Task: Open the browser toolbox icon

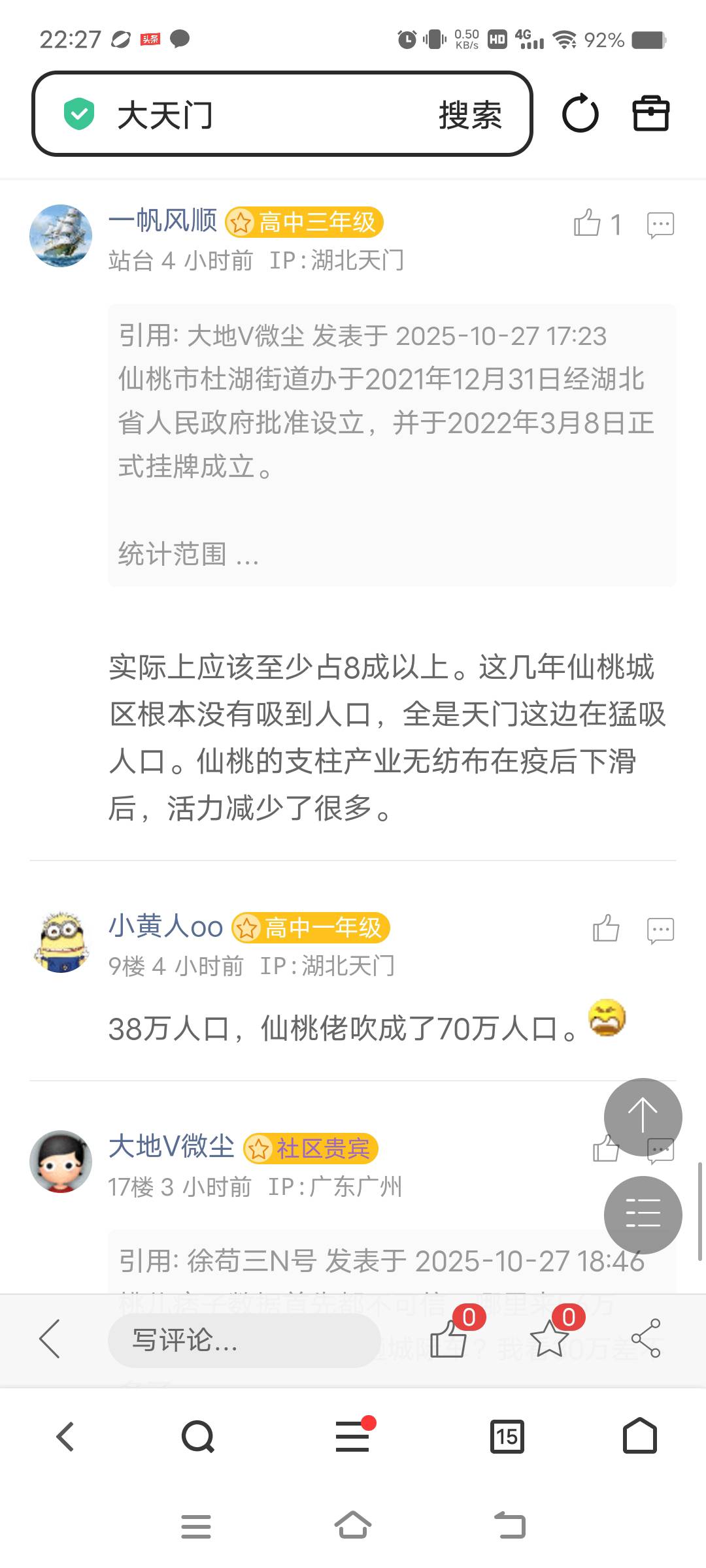Action: 650,114
